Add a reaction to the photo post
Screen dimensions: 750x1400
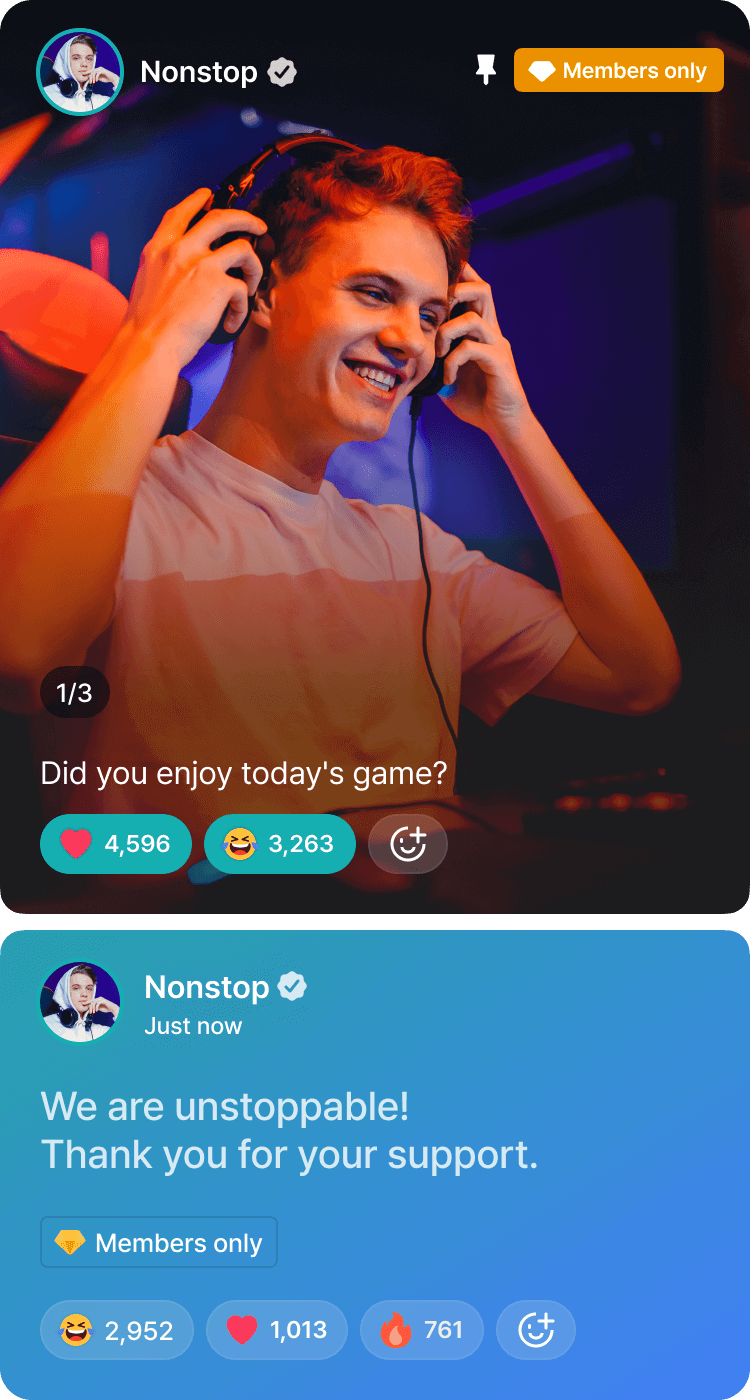(x=408, y=844)
